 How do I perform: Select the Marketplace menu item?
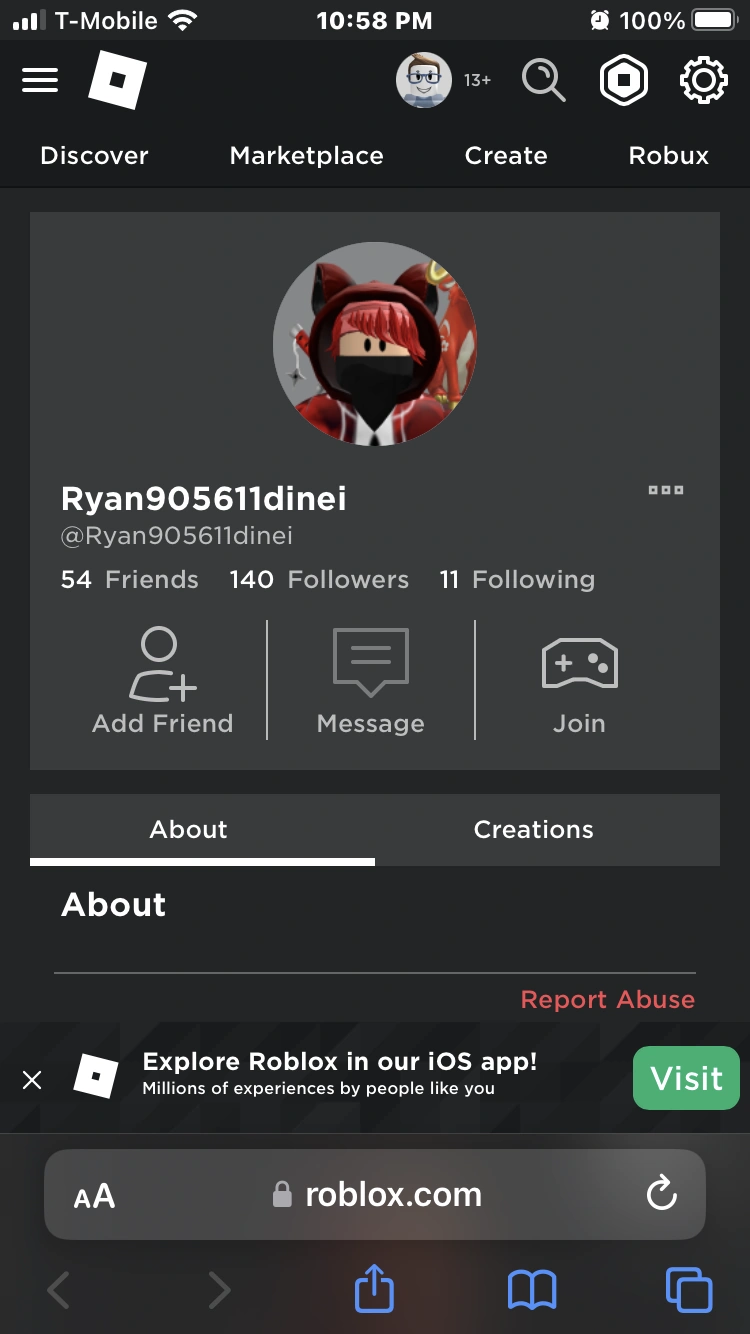coord(306,155)
